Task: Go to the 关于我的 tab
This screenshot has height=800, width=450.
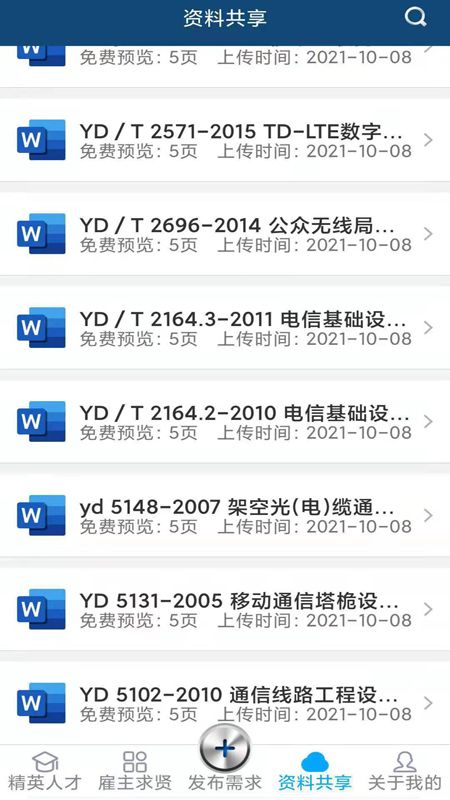Action: click(x=405, y=771)
